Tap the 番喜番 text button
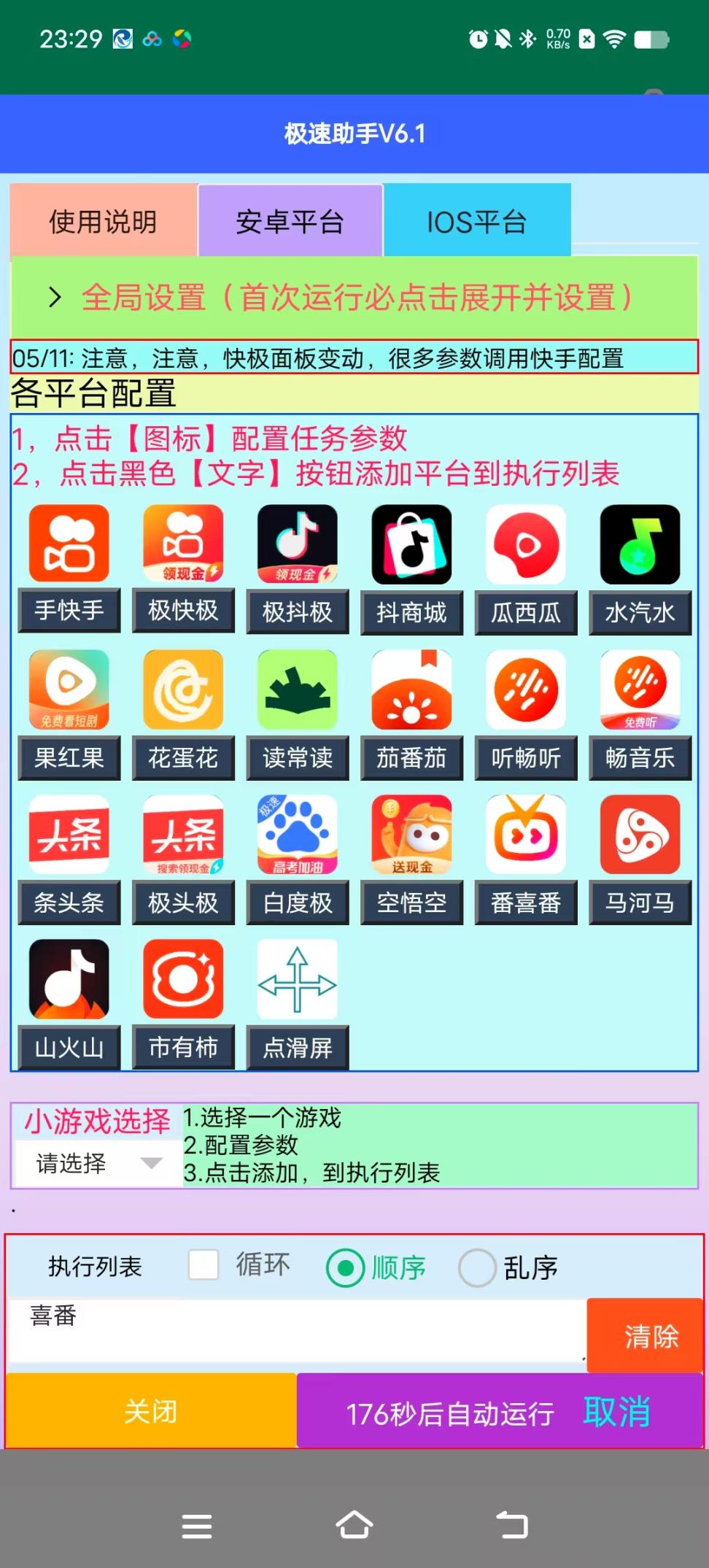The width and height of the screenshot is (709, 1568). tap(526, 903)
